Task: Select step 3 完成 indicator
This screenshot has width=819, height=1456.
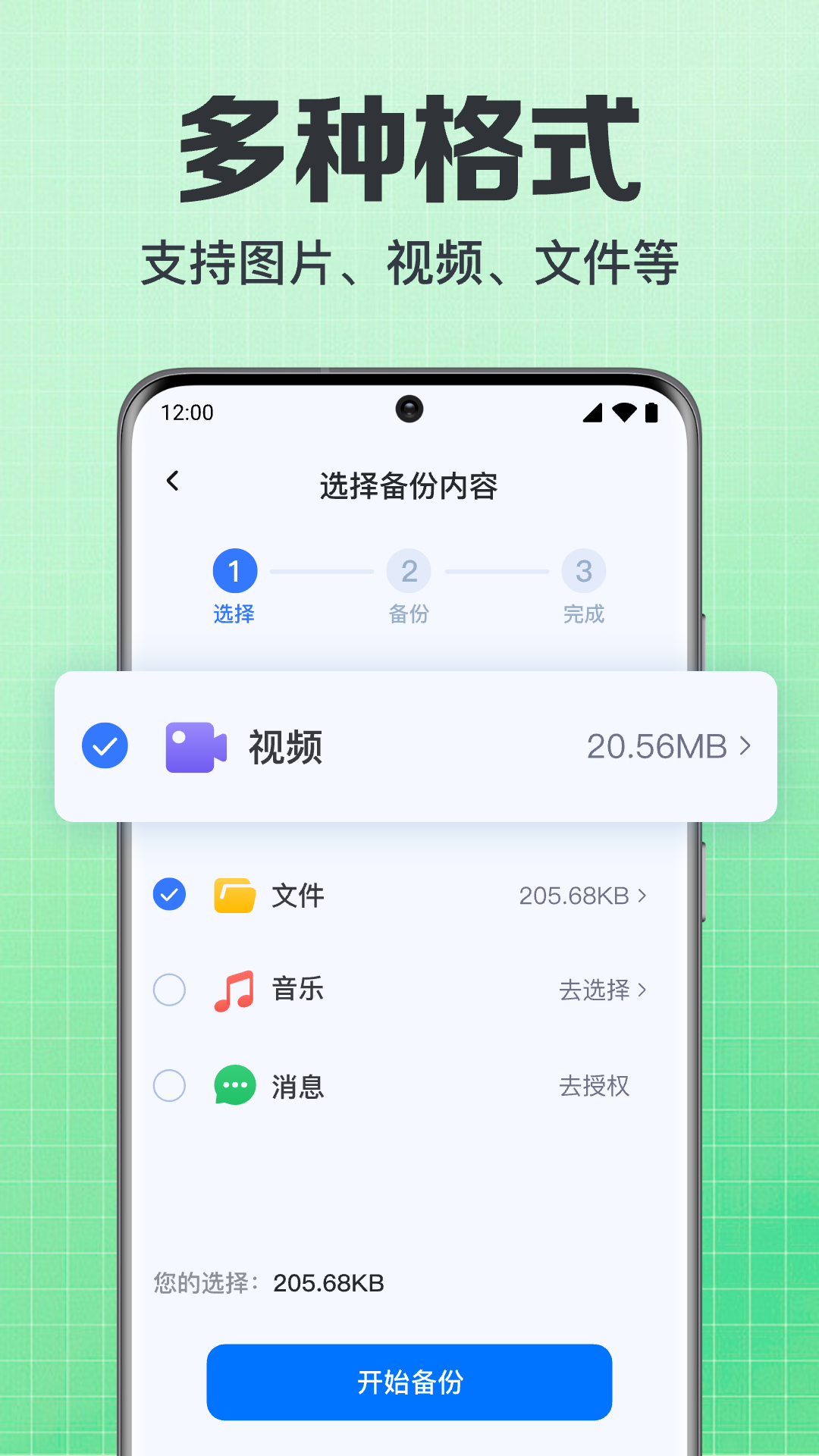Action: pyautogui.click(x=583, y=571)
